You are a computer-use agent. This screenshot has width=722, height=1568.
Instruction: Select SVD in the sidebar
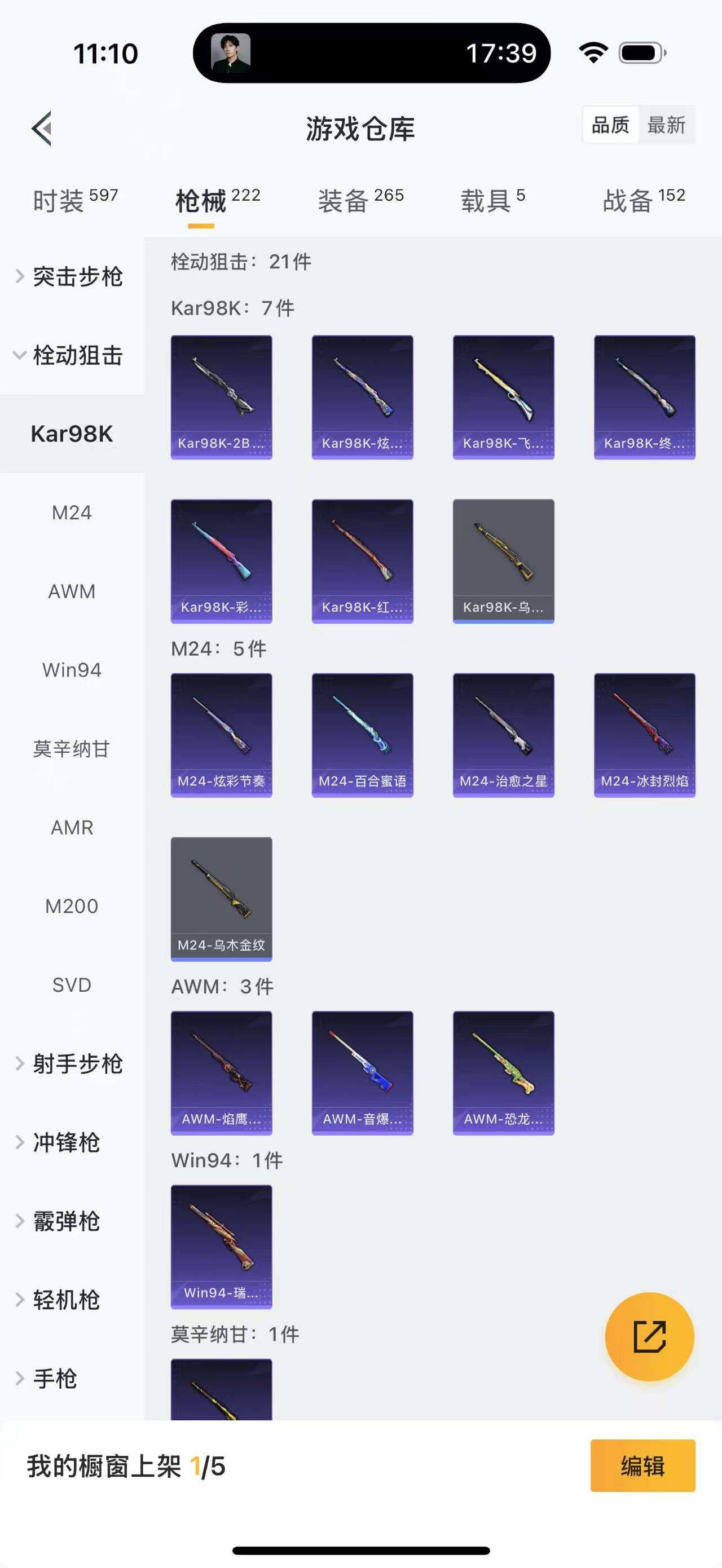pyautogui.click(x=72, y=985)
